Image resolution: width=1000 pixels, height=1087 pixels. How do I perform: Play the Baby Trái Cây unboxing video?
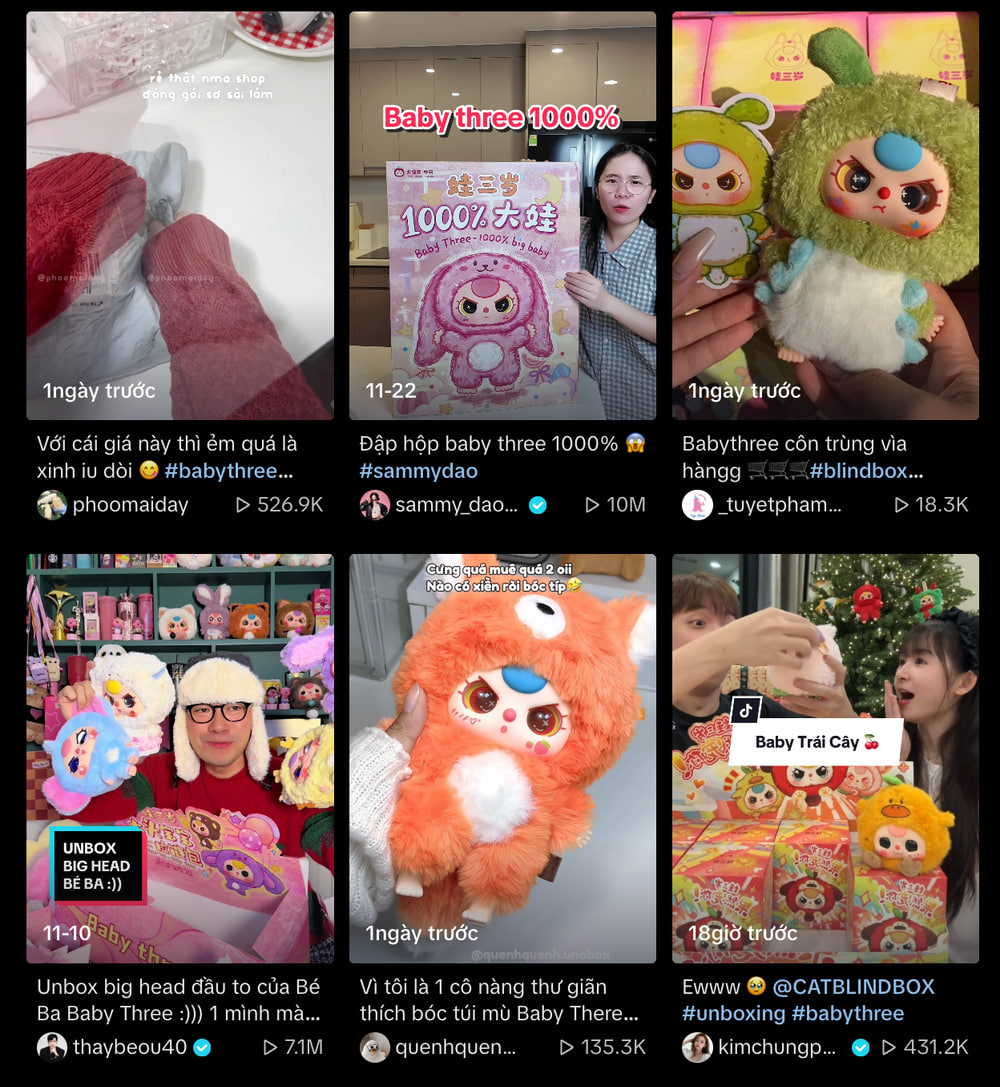click(x=825, y=758)
